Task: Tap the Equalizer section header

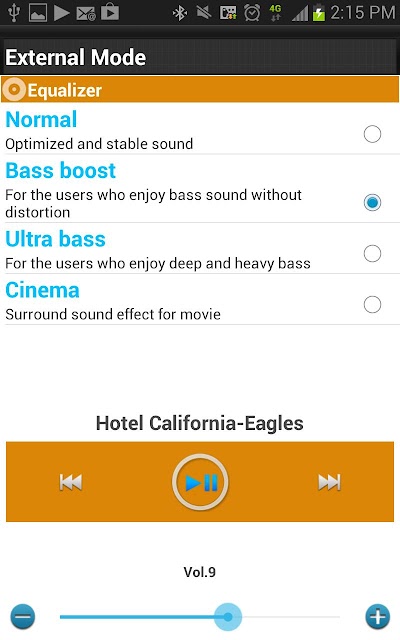Action: point(200,89)
